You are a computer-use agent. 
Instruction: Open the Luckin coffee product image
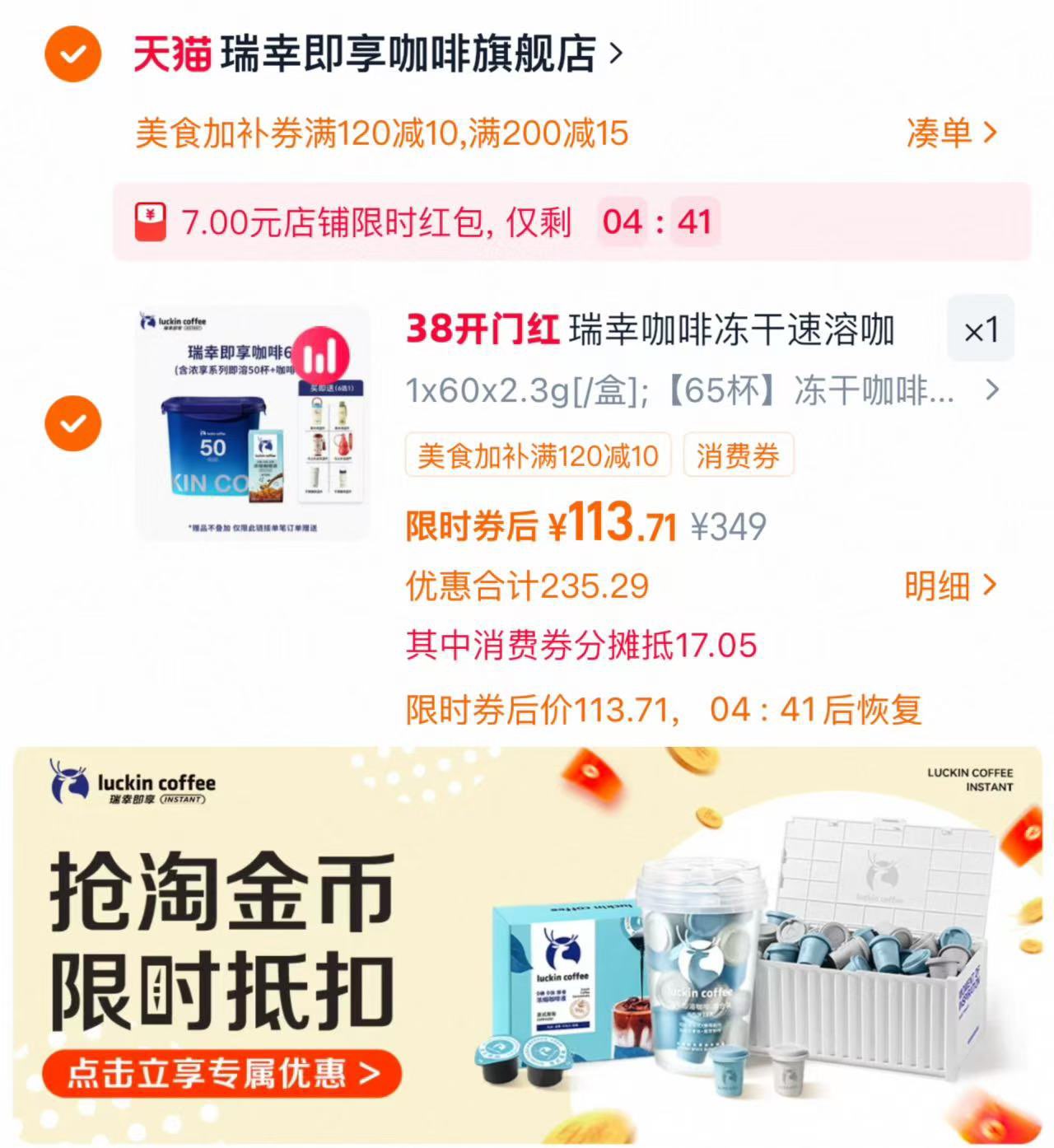[253, 423]
